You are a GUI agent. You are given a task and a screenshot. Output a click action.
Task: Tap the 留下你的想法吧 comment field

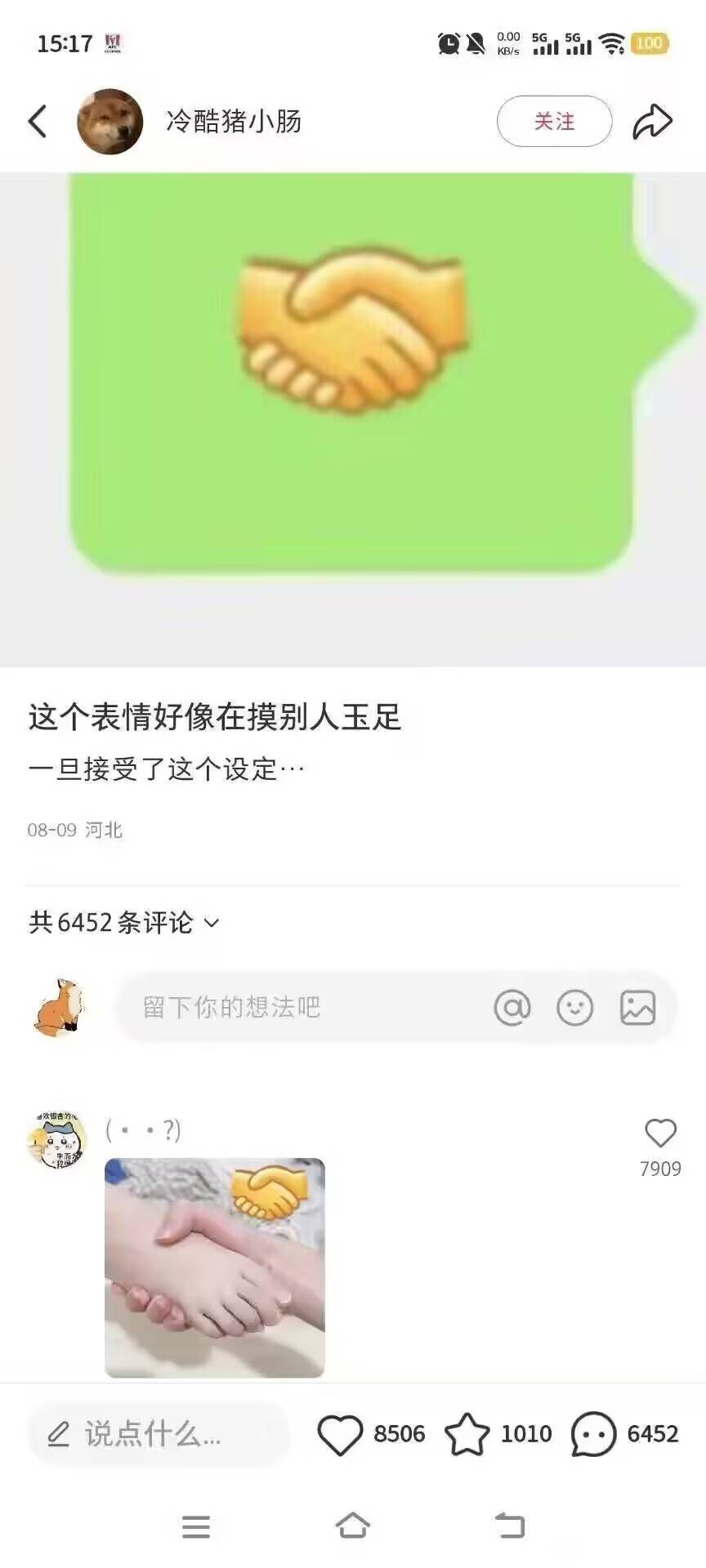(x=302, y=1007)
